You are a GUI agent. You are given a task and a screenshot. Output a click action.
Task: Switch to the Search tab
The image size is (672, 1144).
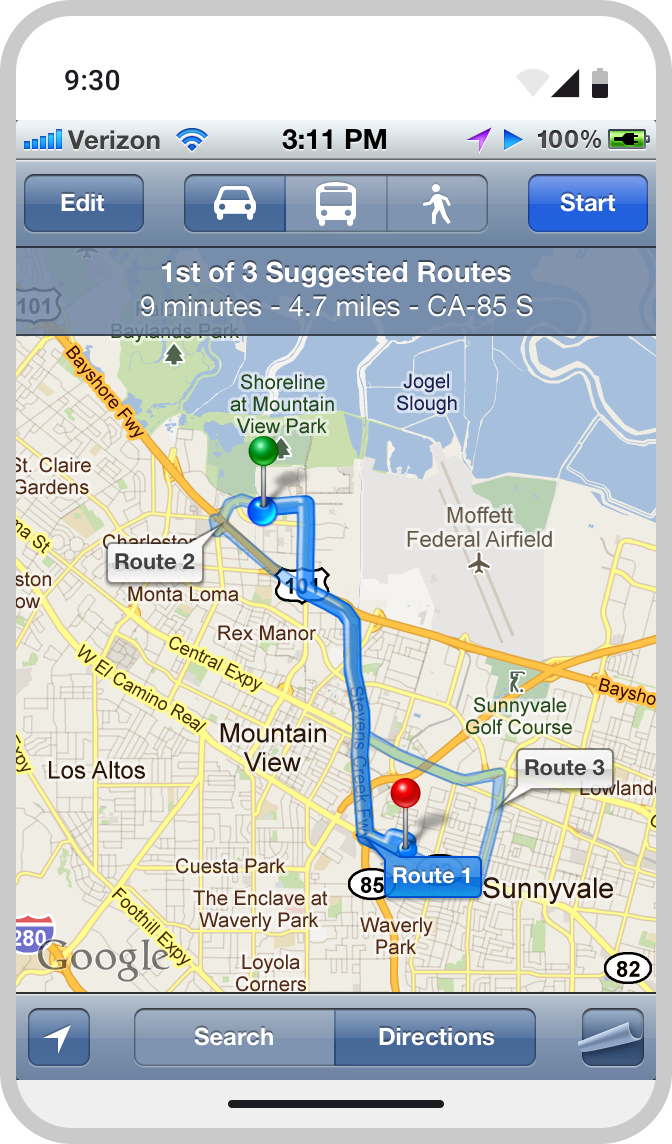pos(234,1037)
